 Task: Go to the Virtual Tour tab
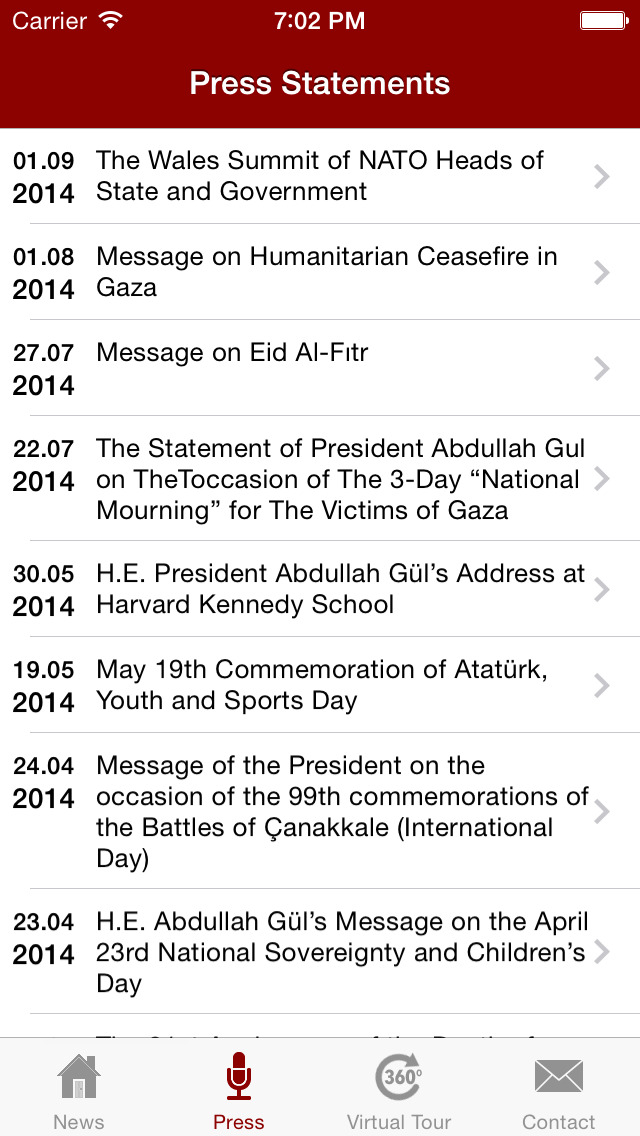(399, 1089)
